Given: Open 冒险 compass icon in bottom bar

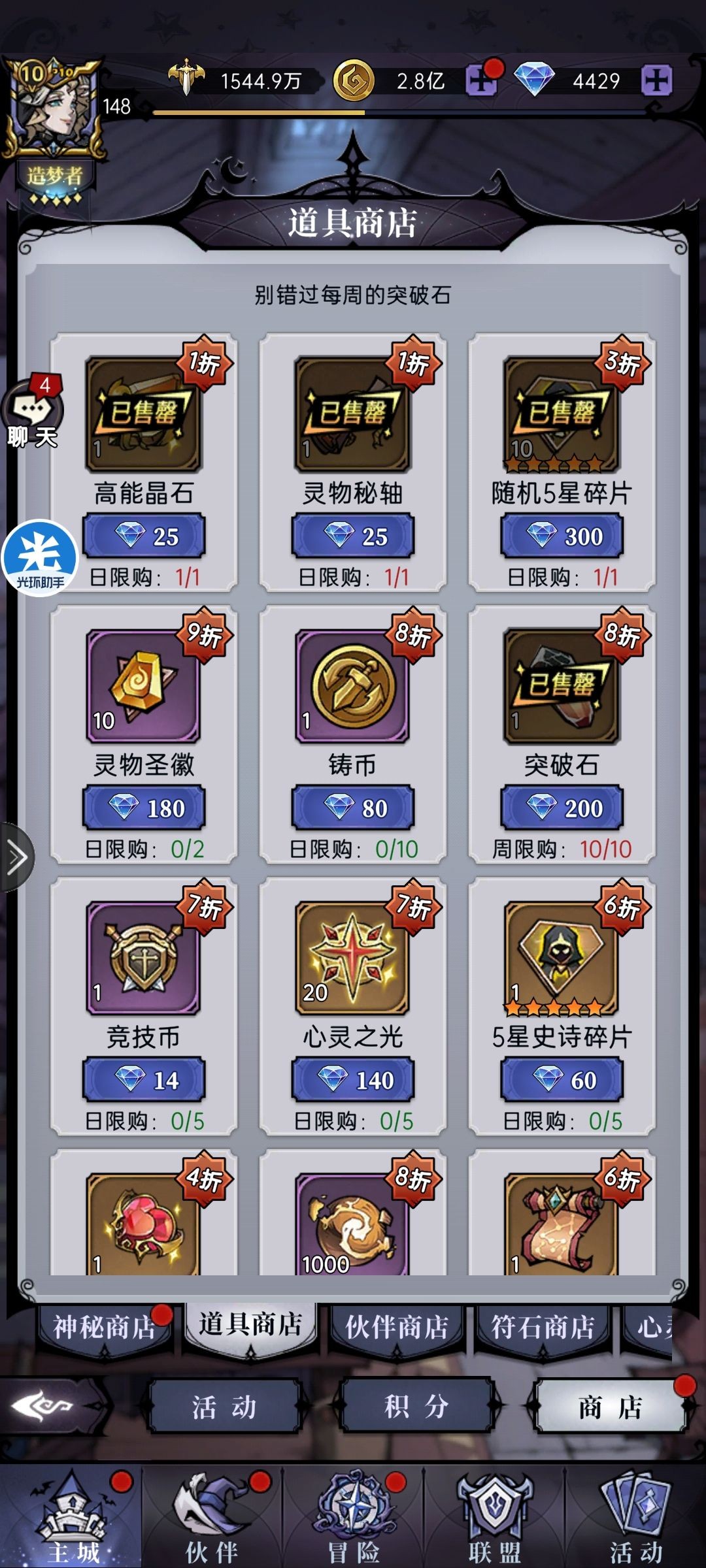Looking at the screenshot, I should [x=353, y=1509].
